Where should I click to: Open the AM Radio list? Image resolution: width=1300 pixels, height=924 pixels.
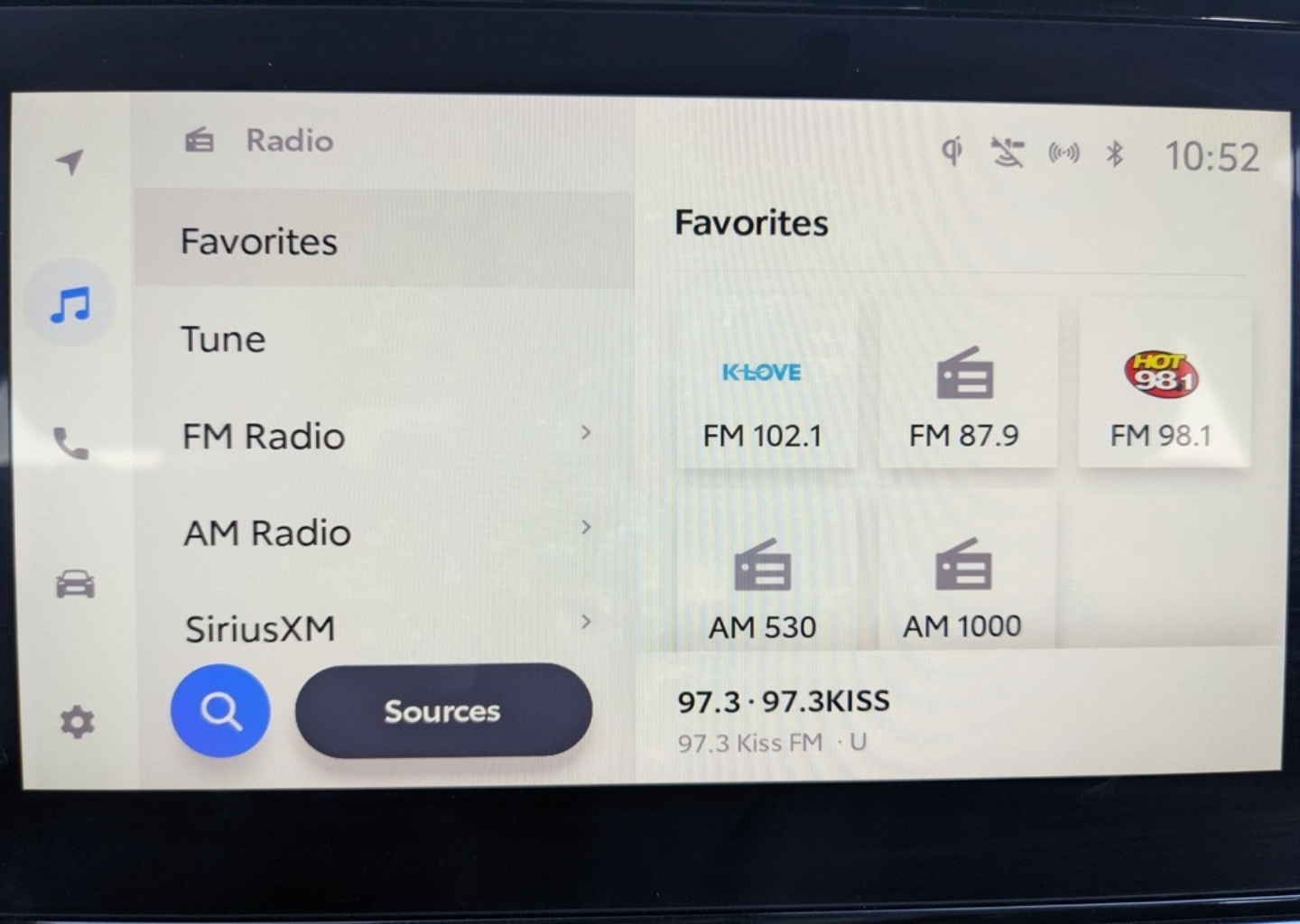383,532
